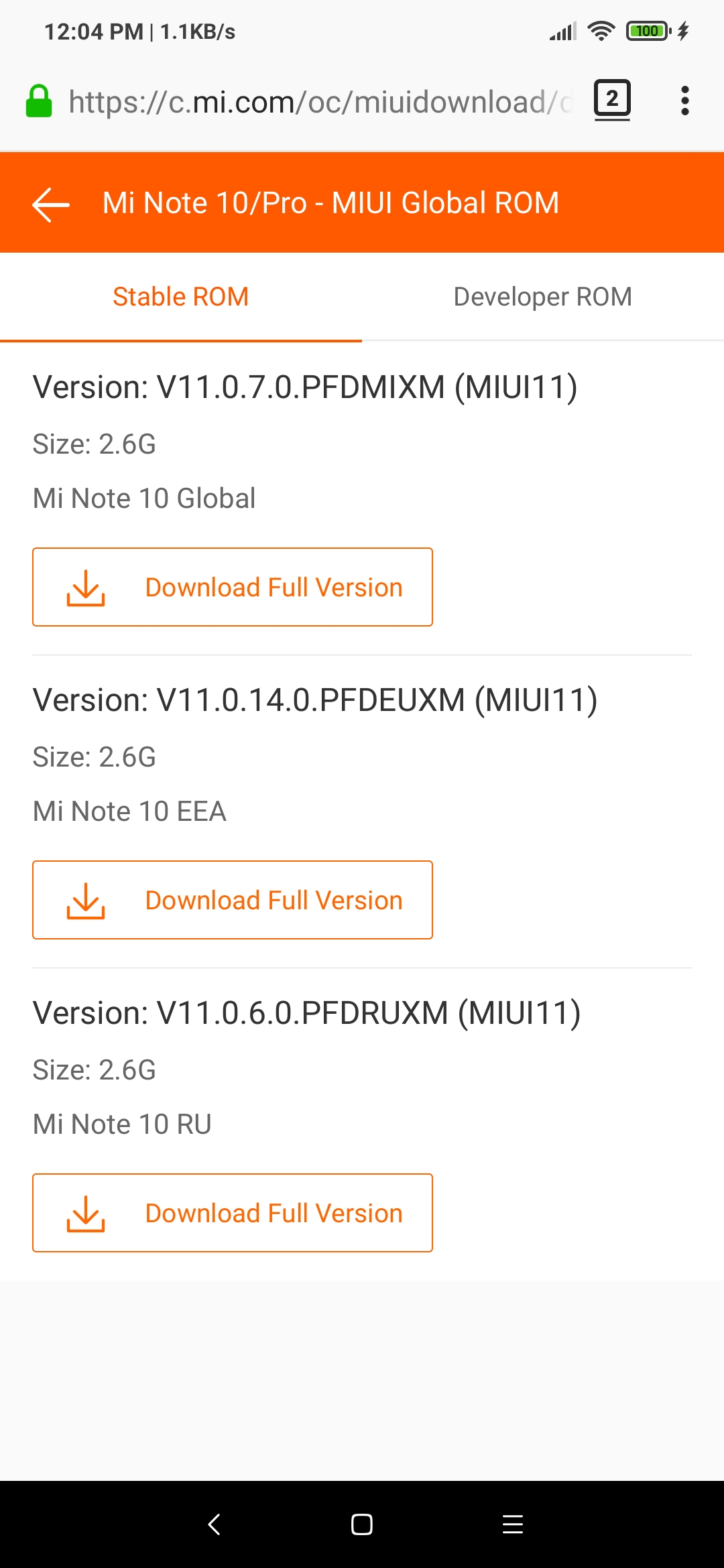The width and height of the screenshot is (724, 1568).
Task: Download full version for Mi Note 10 RU
Action: [233, 1213]
